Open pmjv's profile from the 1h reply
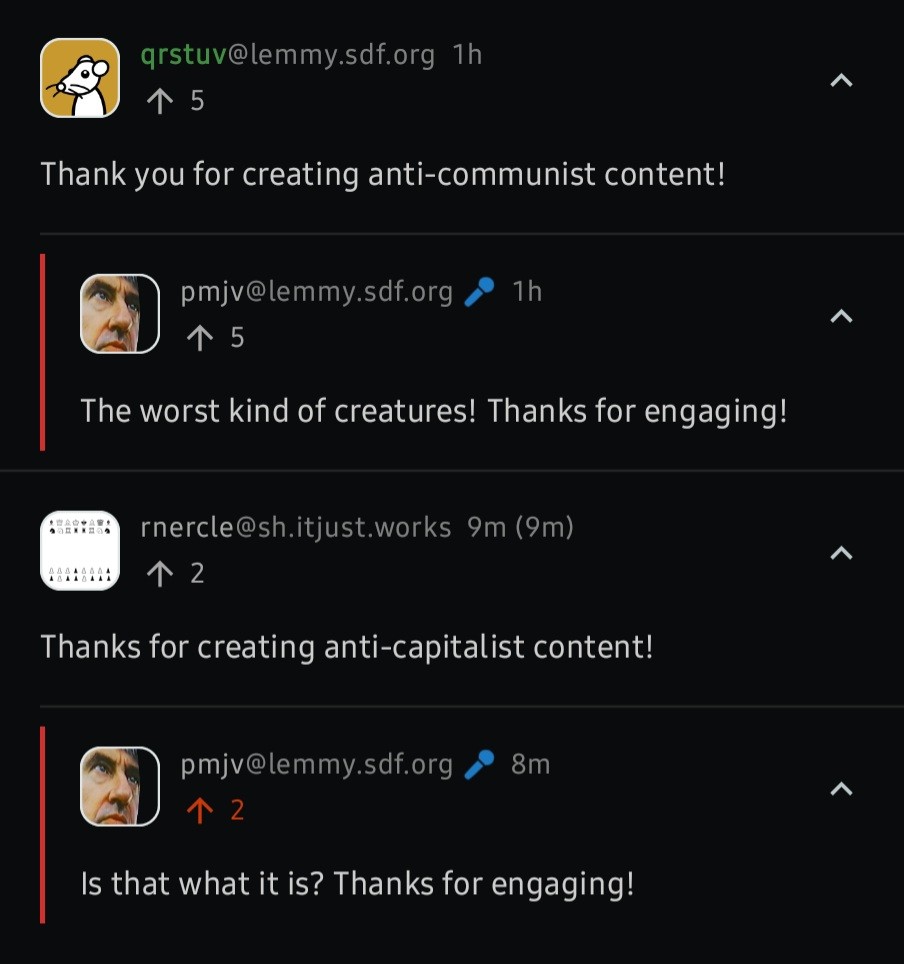 pyautogui.click(x=316, y=292)
